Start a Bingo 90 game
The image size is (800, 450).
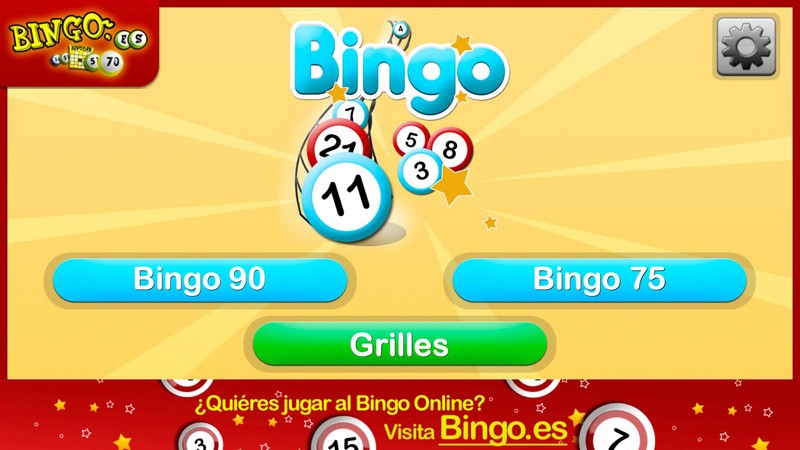(x=199, y=280)
